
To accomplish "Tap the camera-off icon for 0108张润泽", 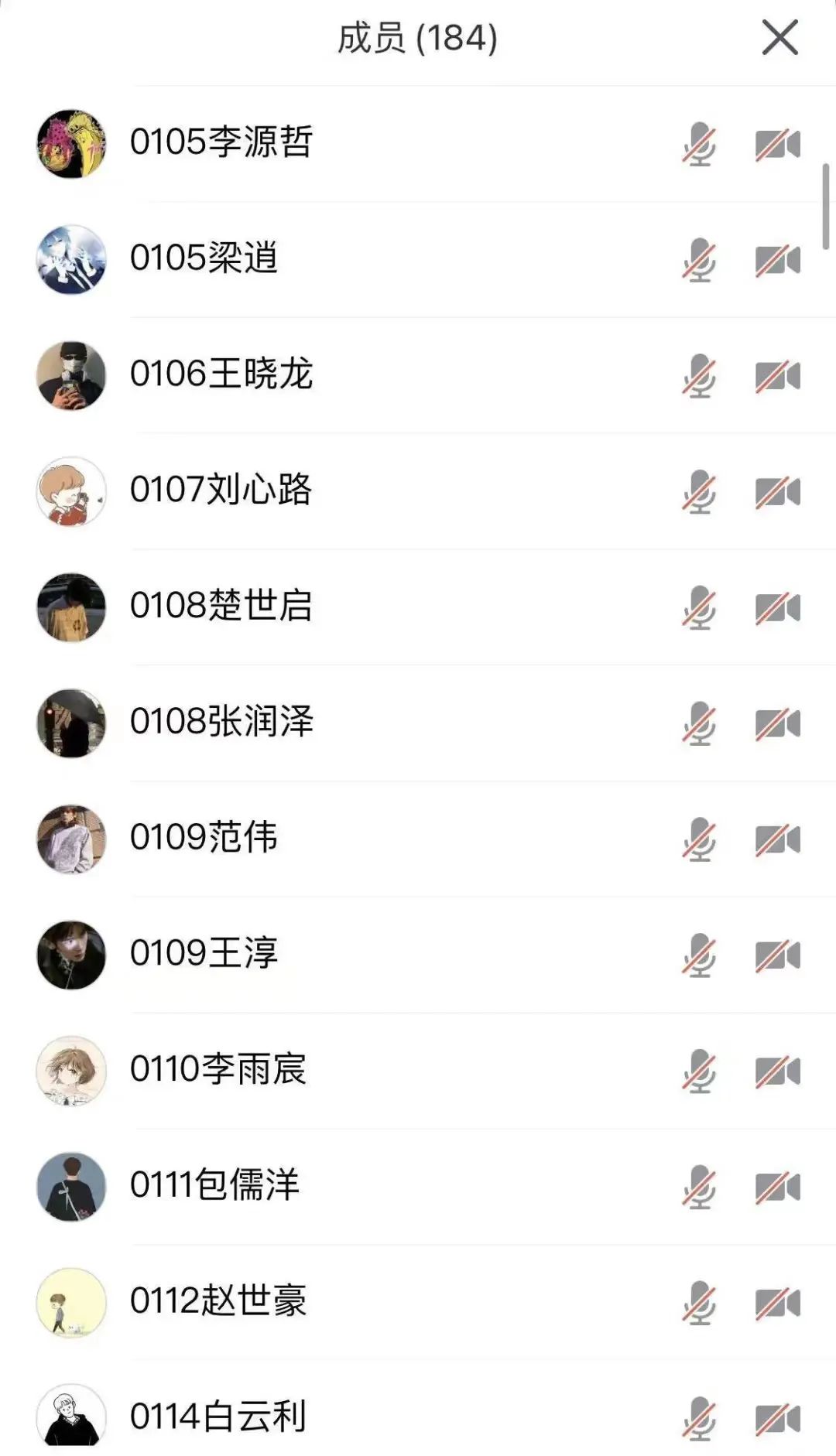I will 777,723.
